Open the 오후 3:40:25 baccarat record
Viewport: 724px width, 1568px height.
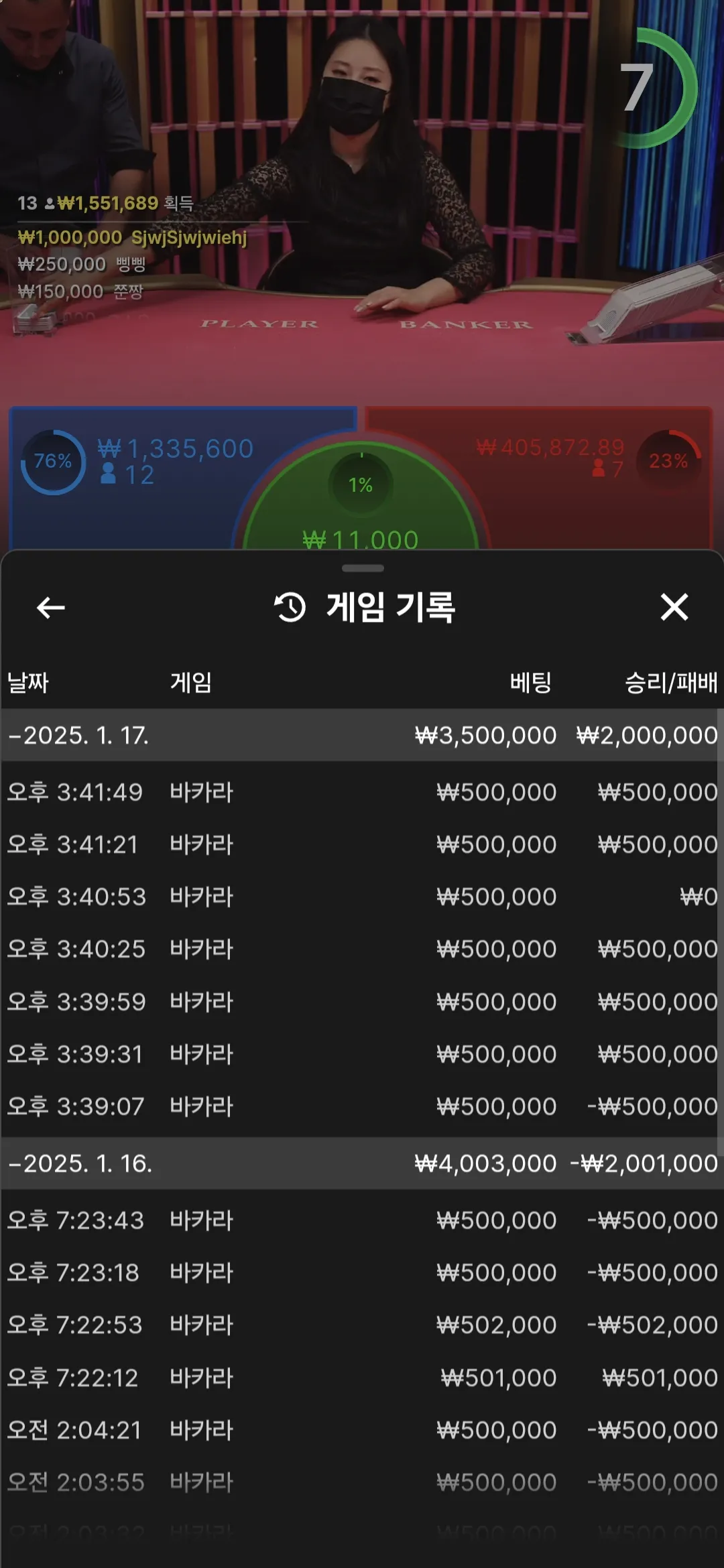pyautogui.click(x=362, y=949)
